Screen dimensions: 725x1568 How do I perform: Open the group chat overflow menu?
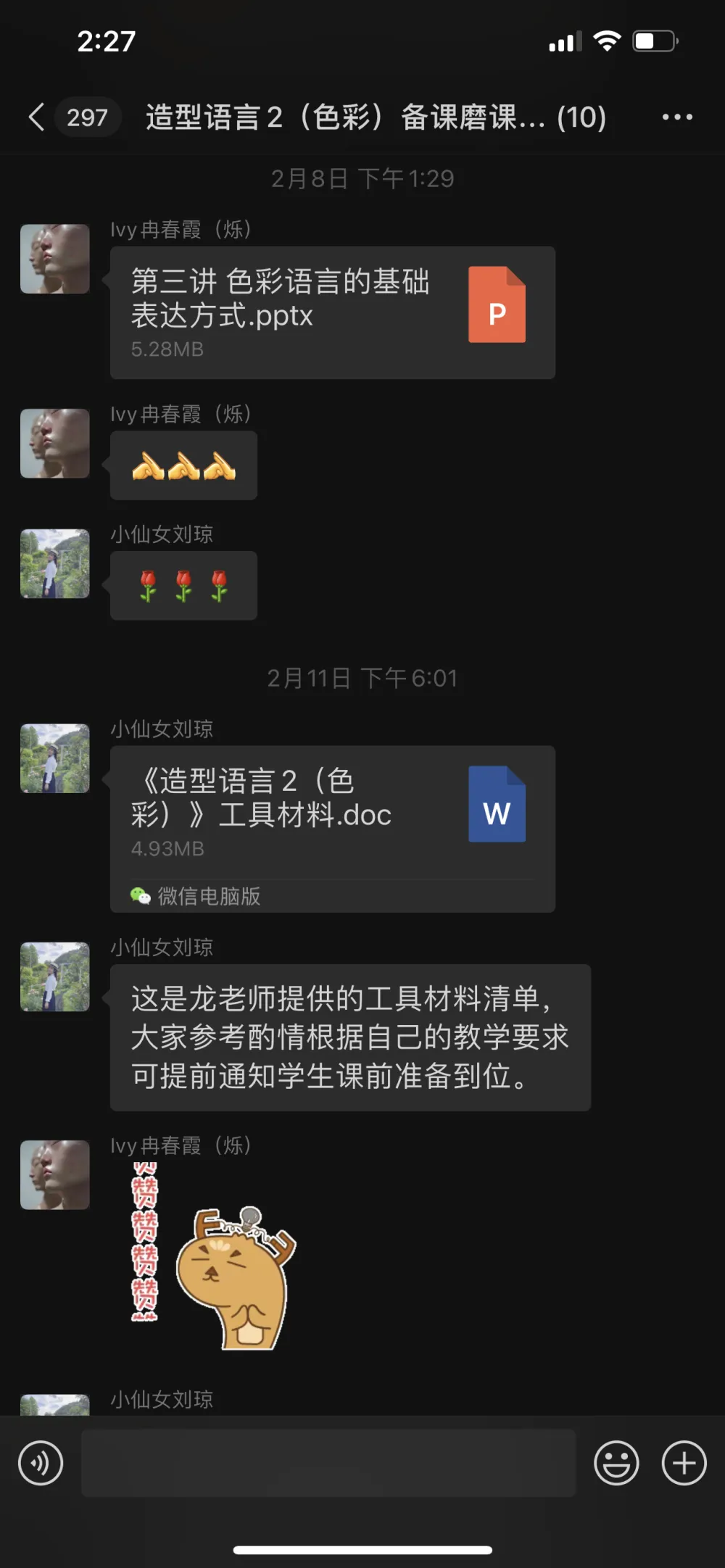click(x=677, y=117)
